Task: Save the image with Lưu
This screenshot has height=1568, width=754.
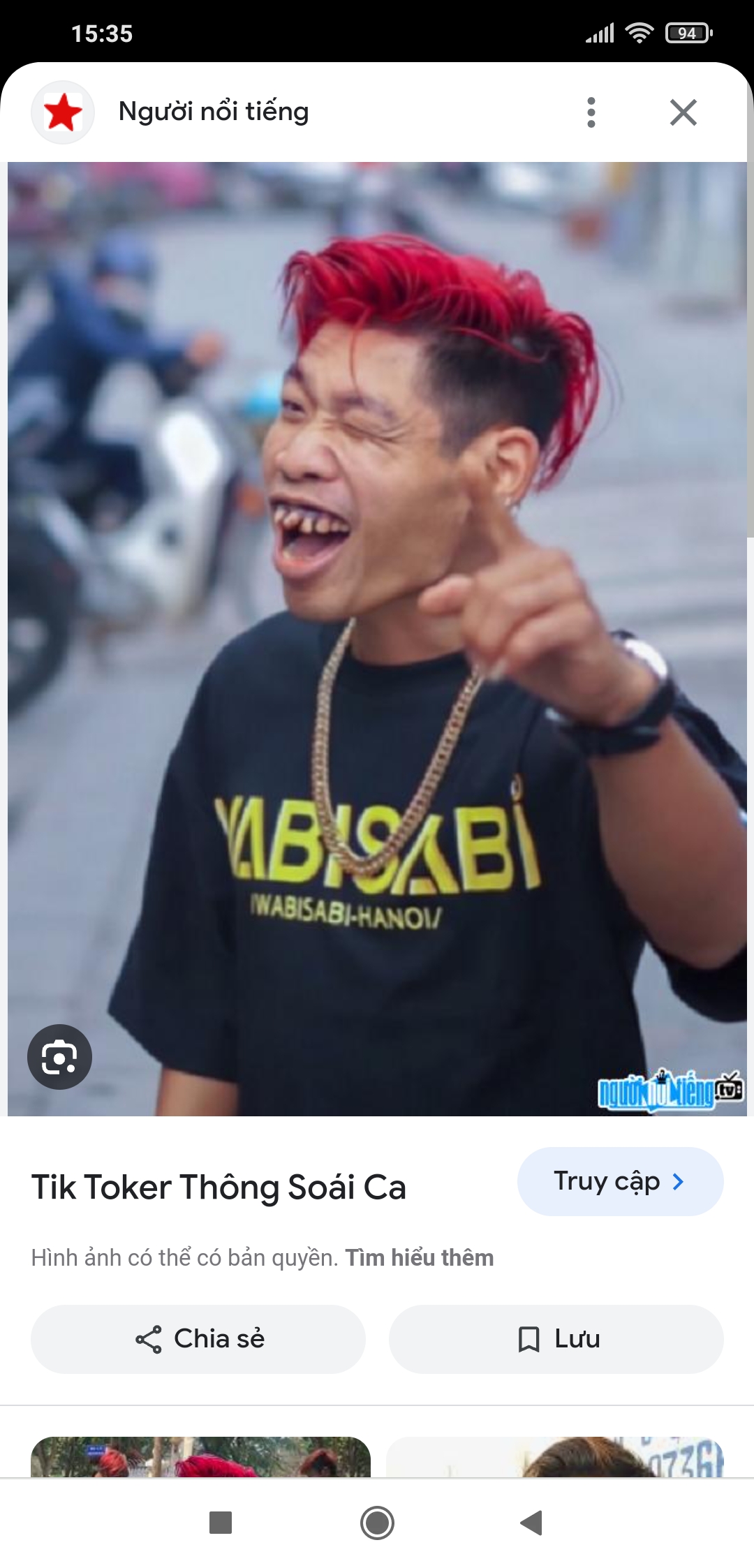Action: [x=556, y=1339]
